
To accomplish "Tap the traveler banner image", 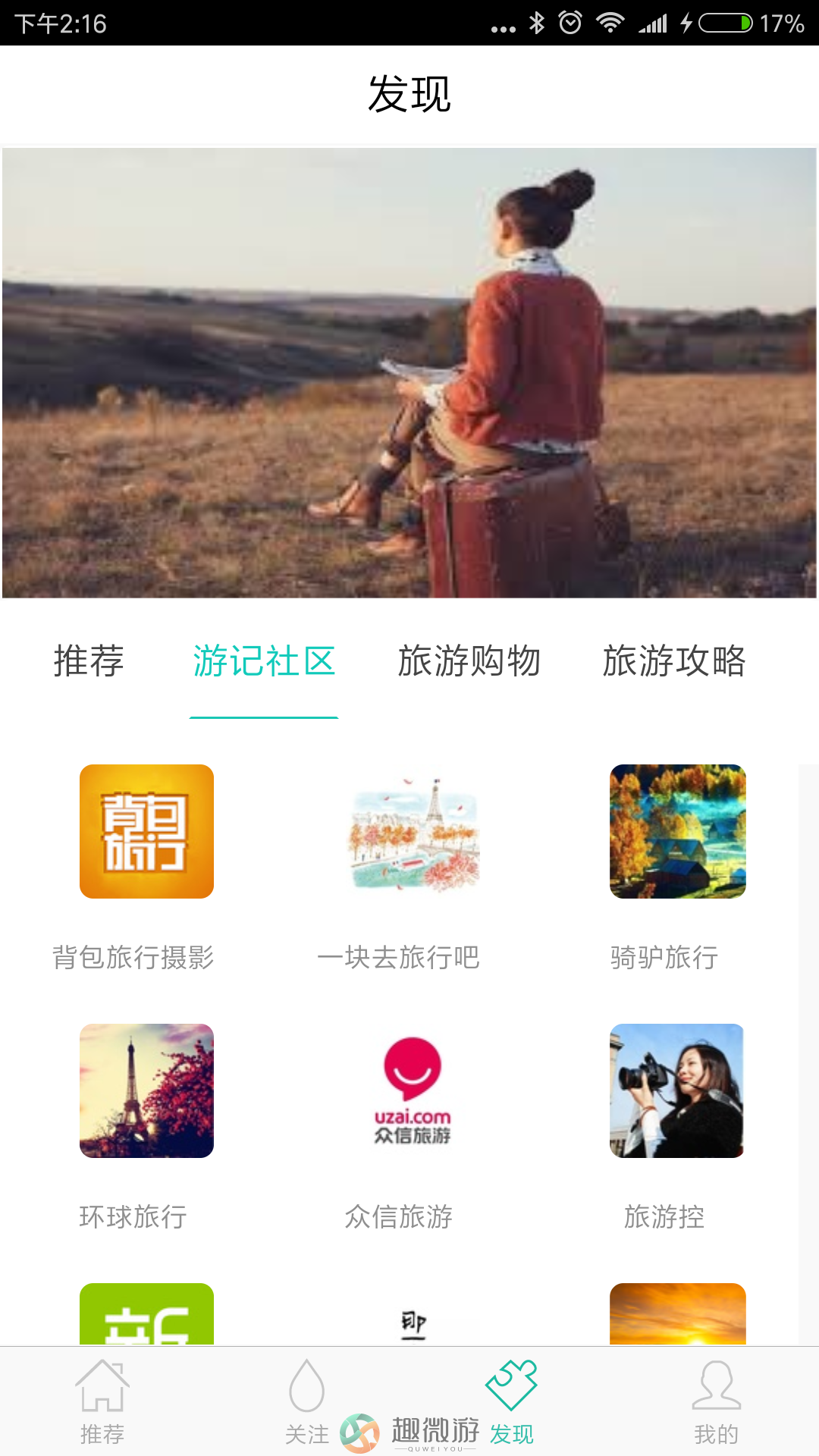I will click(x=409, y=372).
